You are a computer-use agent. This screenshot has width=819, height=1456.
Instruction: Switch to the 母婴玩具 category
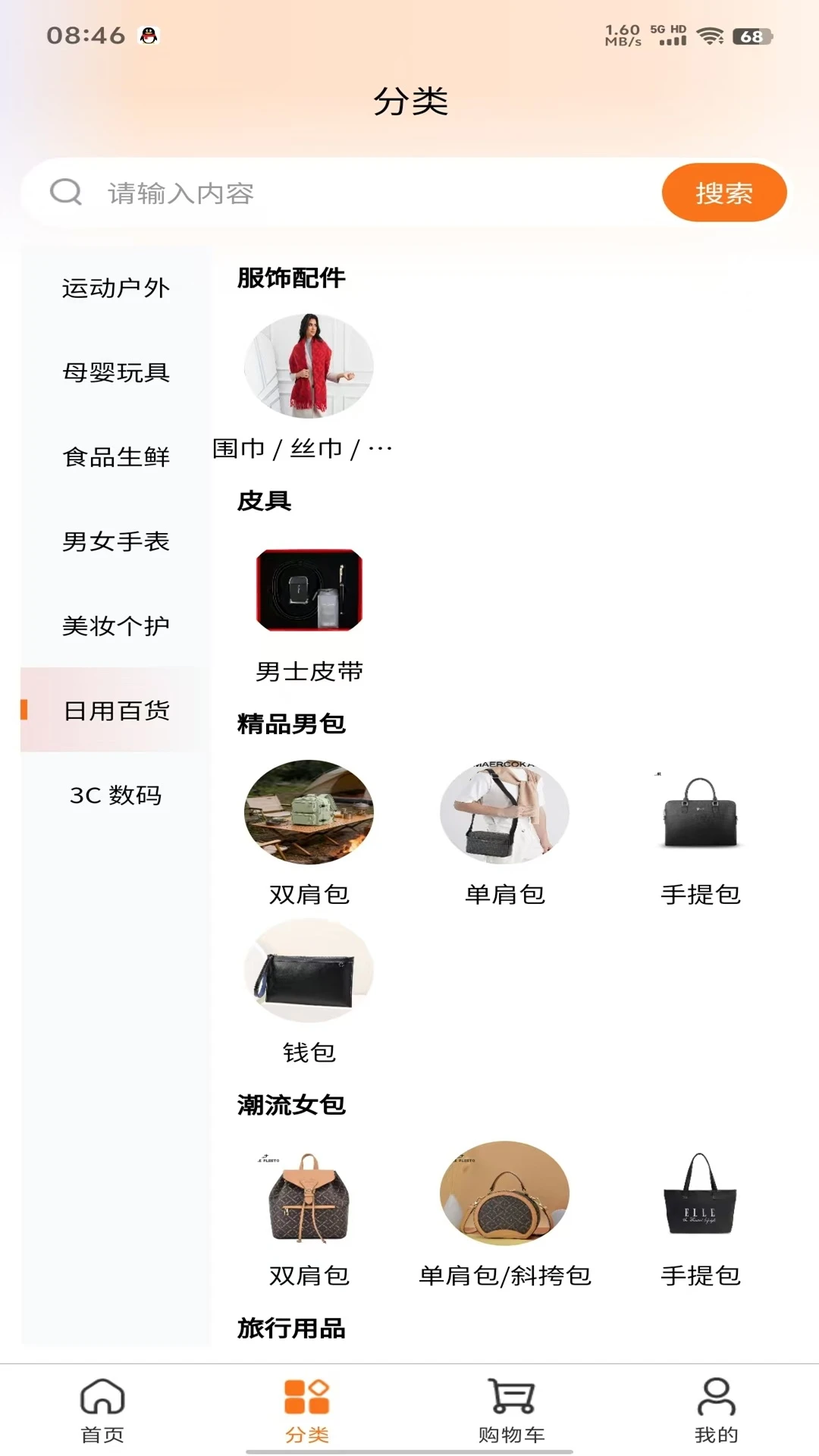tap(115, 372)
